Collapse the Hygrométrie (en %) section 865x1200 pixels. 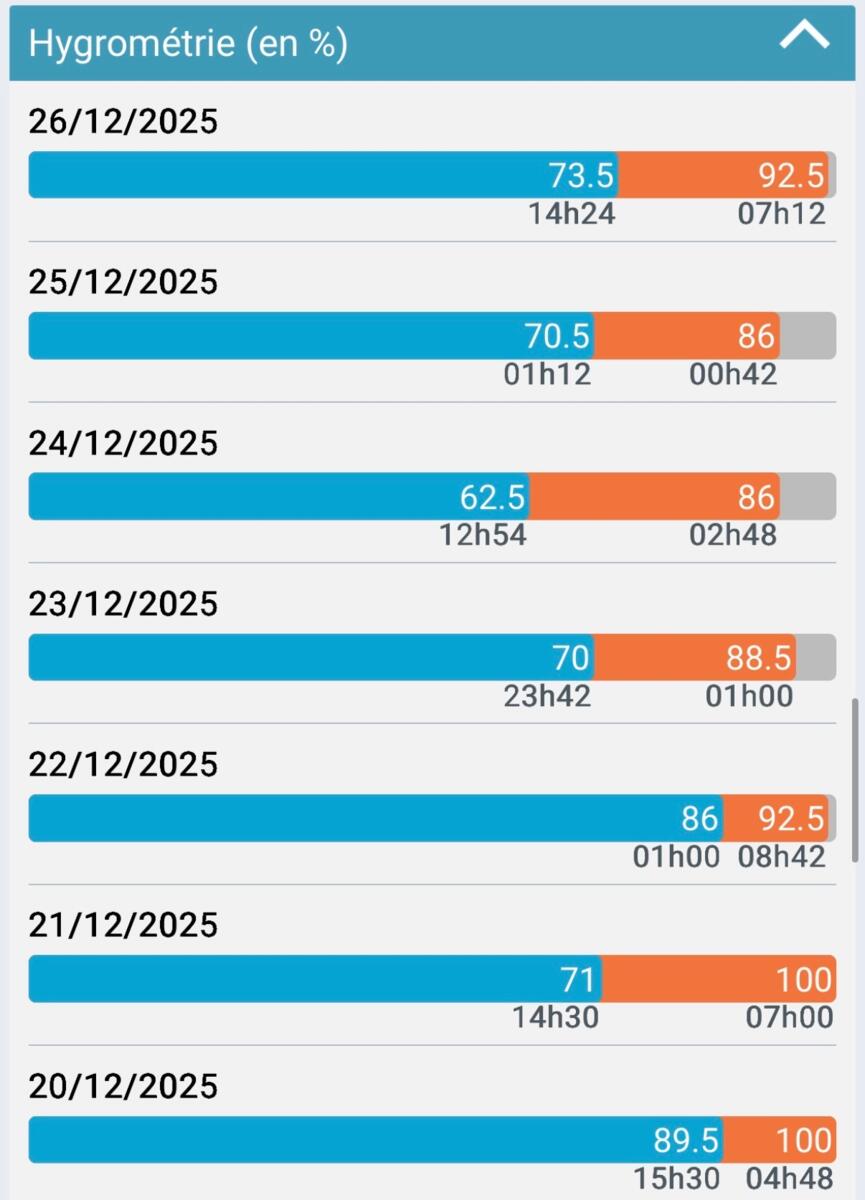pos(804,39)
